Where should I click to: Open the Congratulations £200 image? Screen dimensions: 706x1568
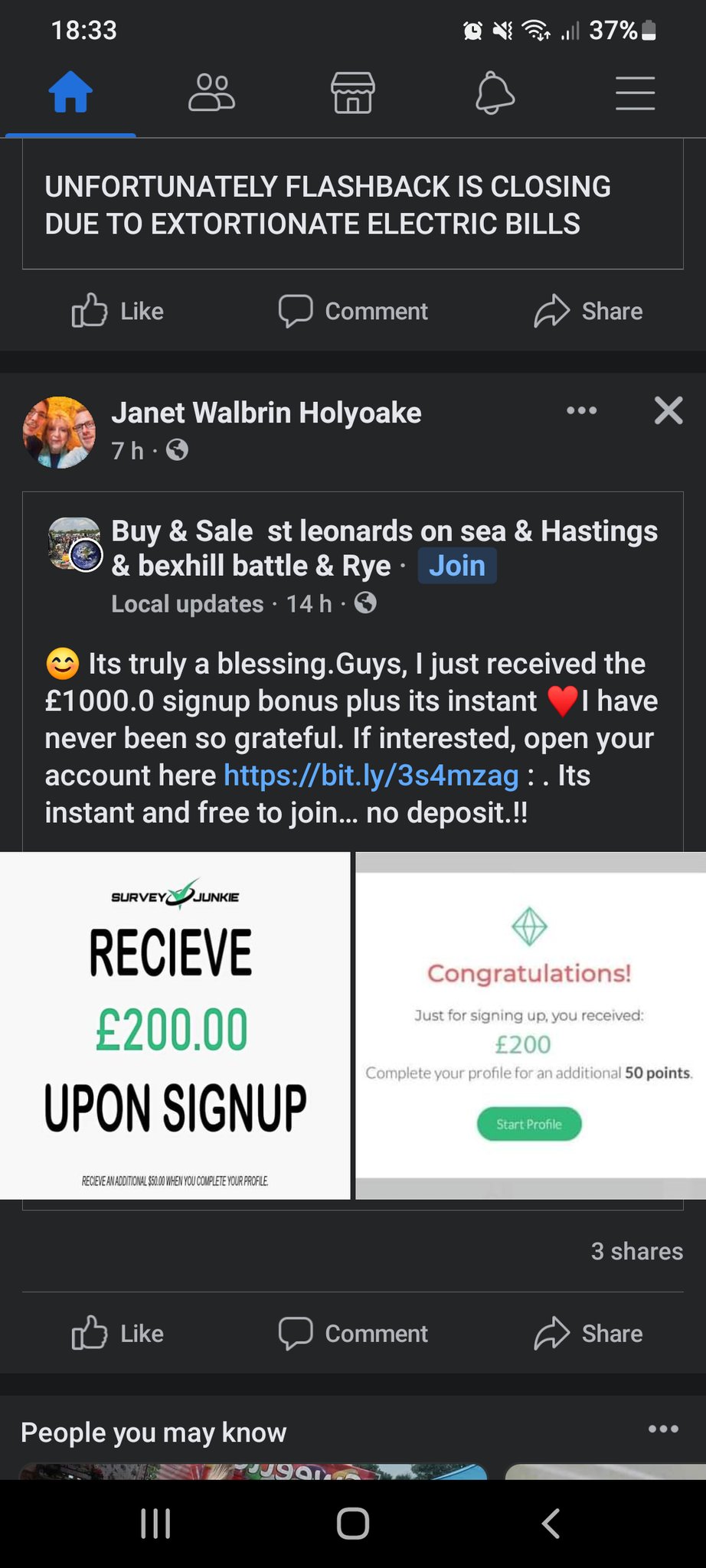click(x=530, y=1026)
